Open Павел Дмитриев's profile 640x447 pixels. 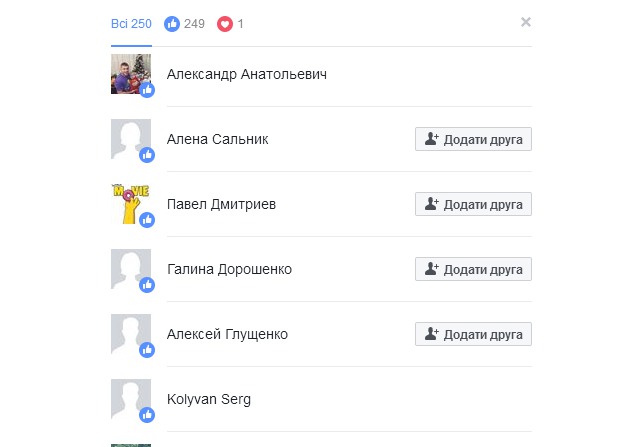(221, 204)
